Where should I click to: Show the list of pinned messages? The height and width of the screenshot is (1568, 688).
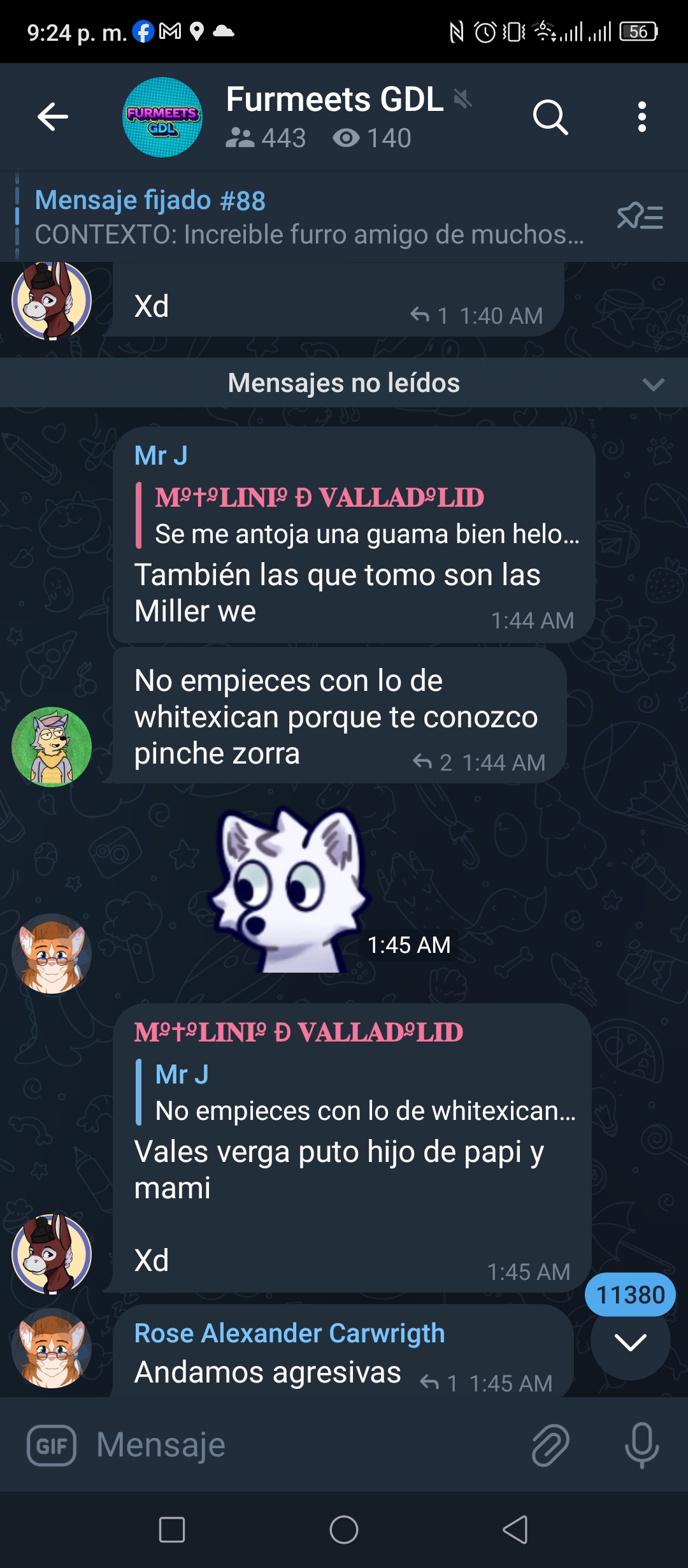(x=640, y=217)
